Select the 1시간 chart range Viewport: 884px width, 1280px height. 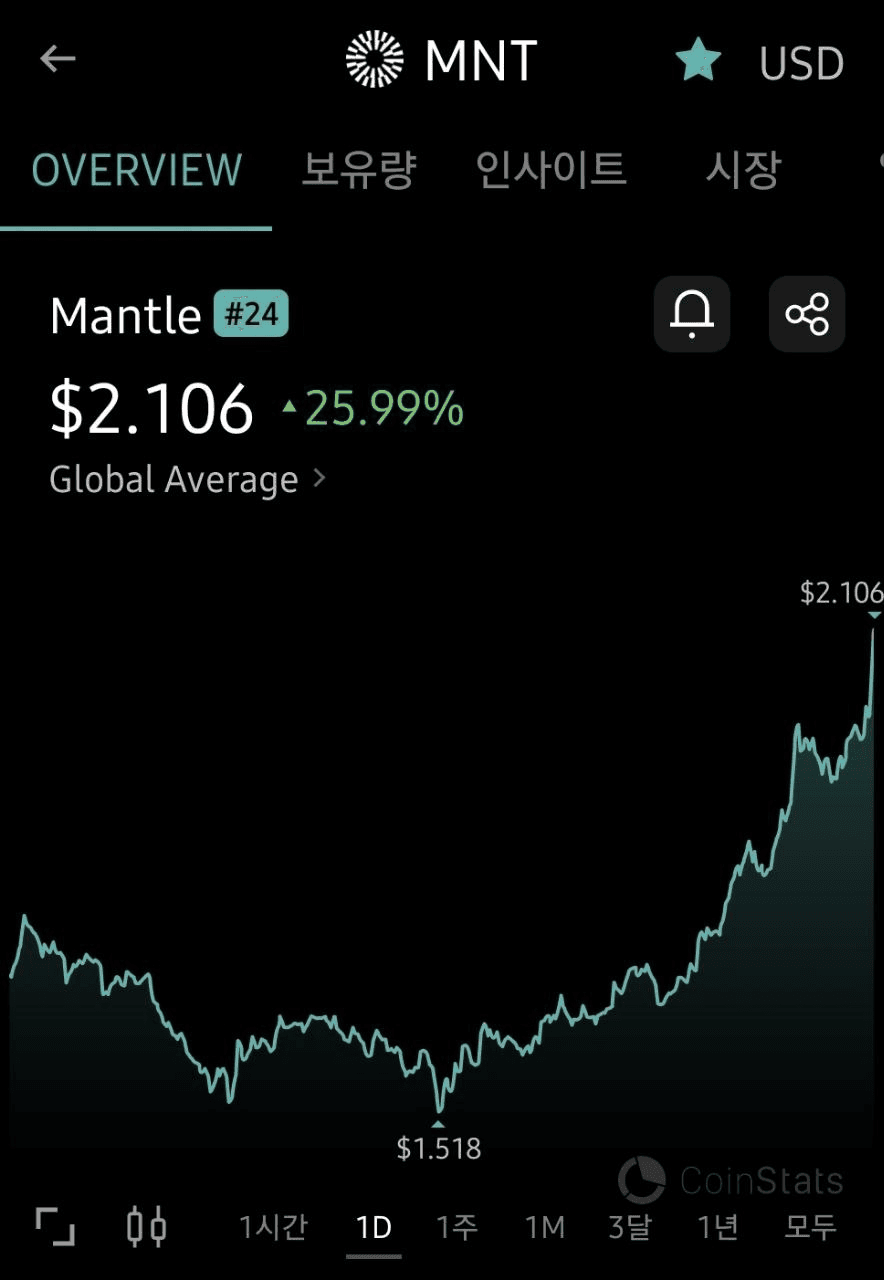click(273, 1227)
